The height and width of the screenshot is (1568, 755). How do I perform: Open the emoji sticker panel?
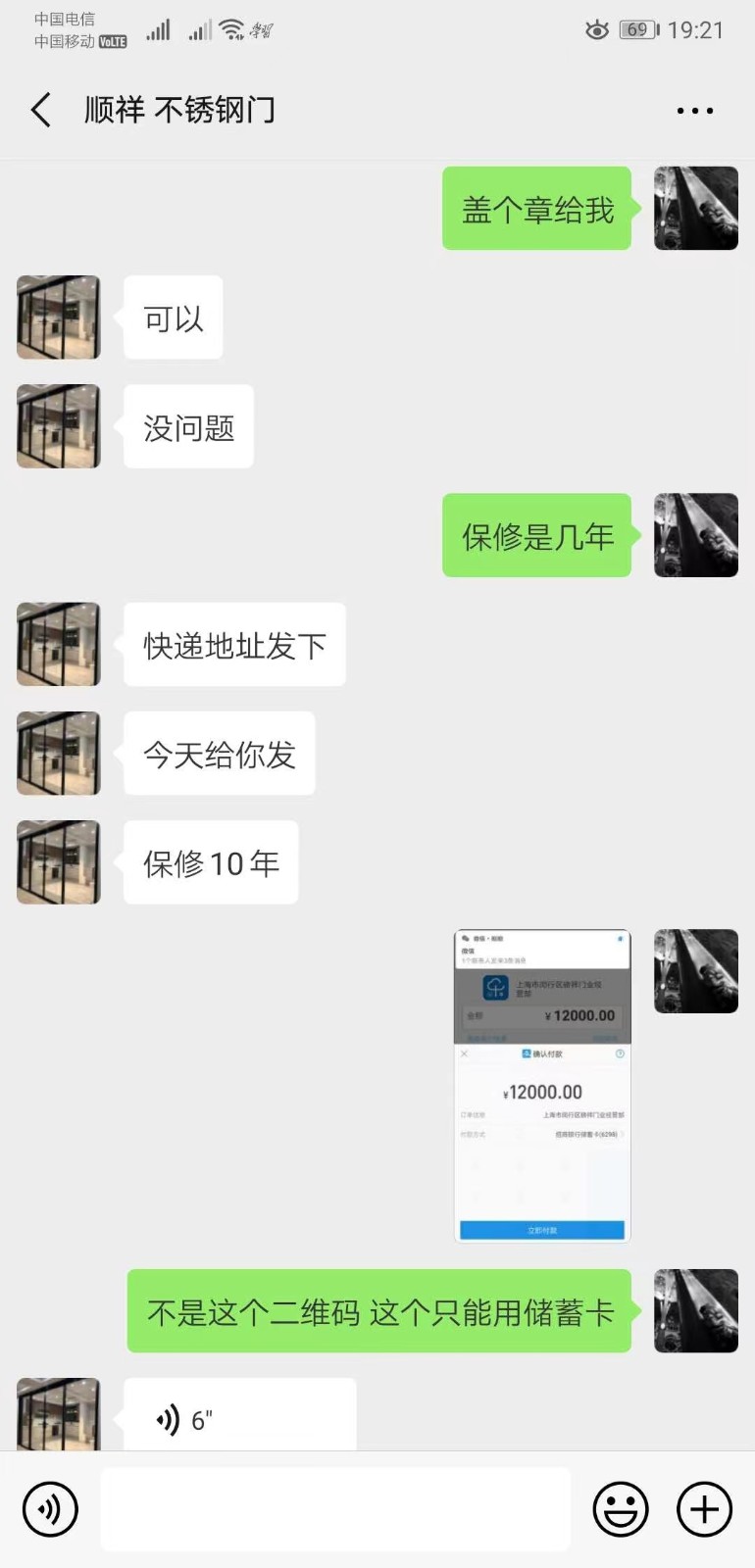[x=621, y=1509]
